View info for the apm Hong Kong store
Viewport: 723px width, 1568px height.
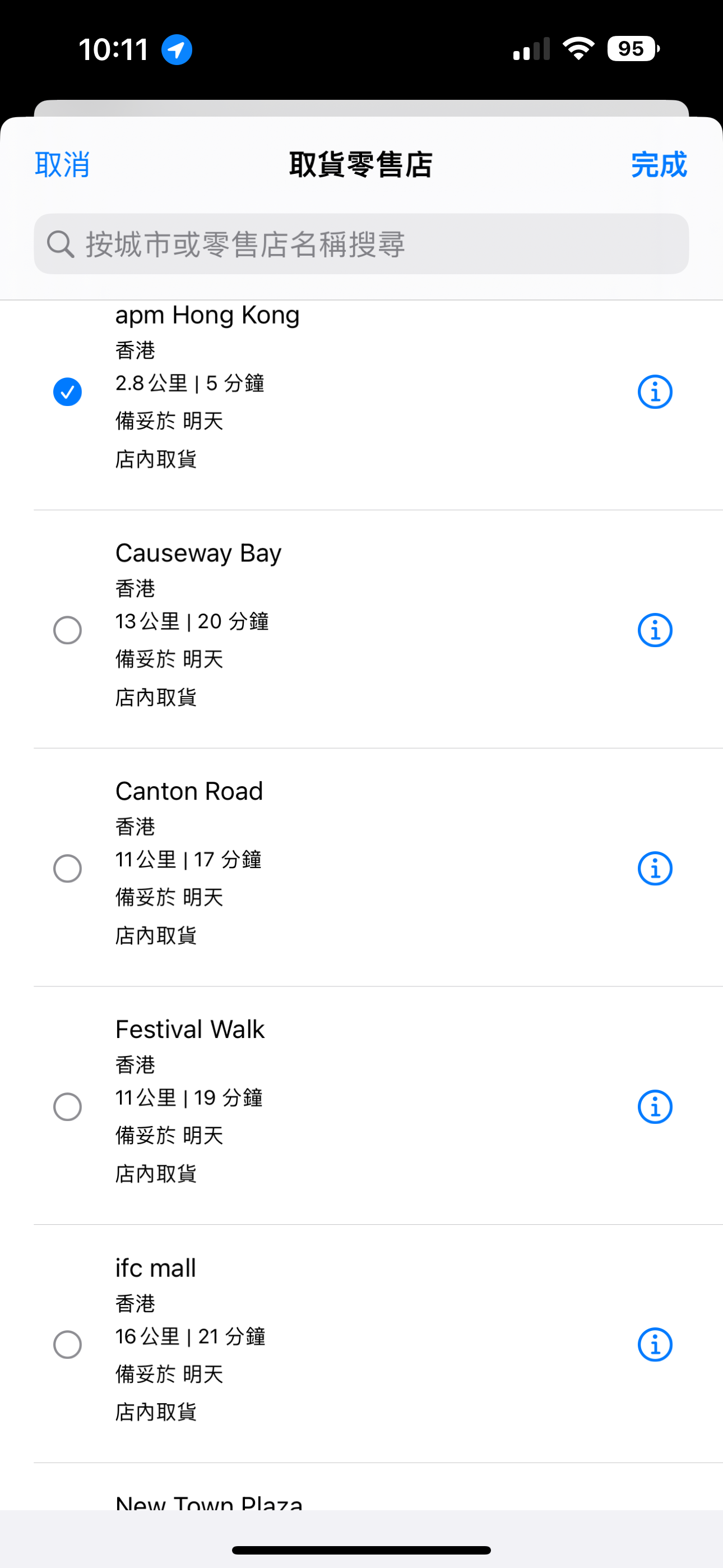tap(655, 391)
